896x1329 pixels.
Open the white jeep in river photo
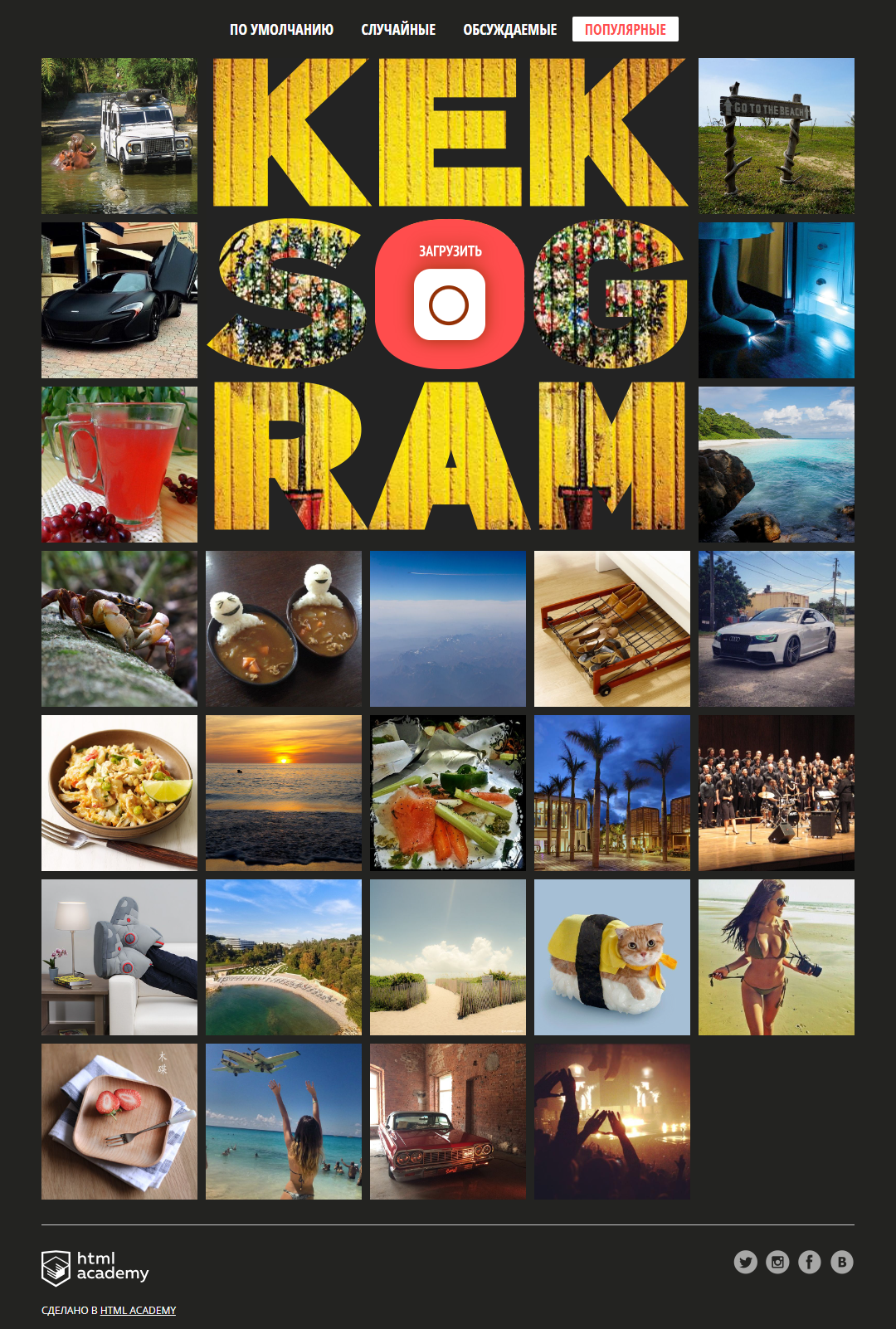point(119,136)
